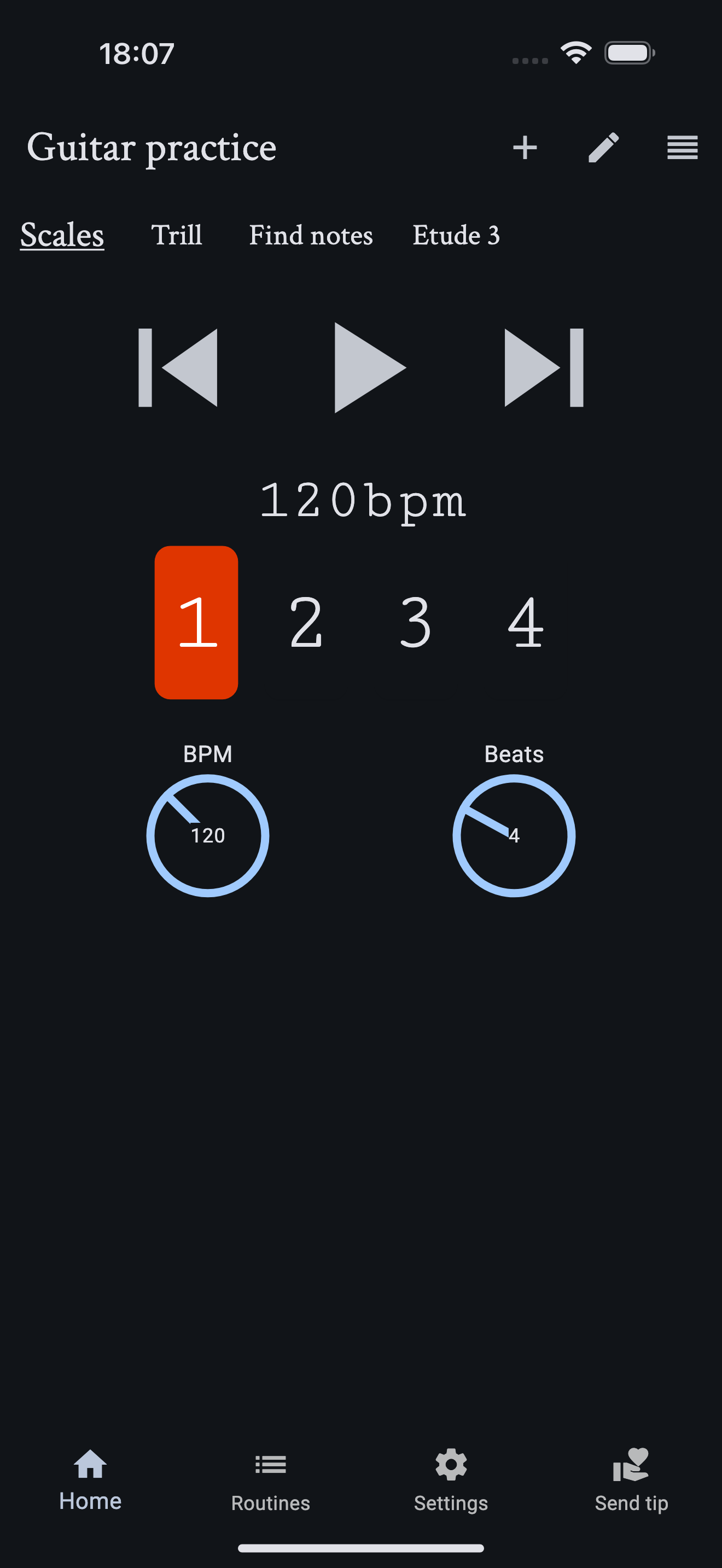Tap the BPM dial showing 120
The height and width of the screenshot is (1568, 722).
(208, 835)
